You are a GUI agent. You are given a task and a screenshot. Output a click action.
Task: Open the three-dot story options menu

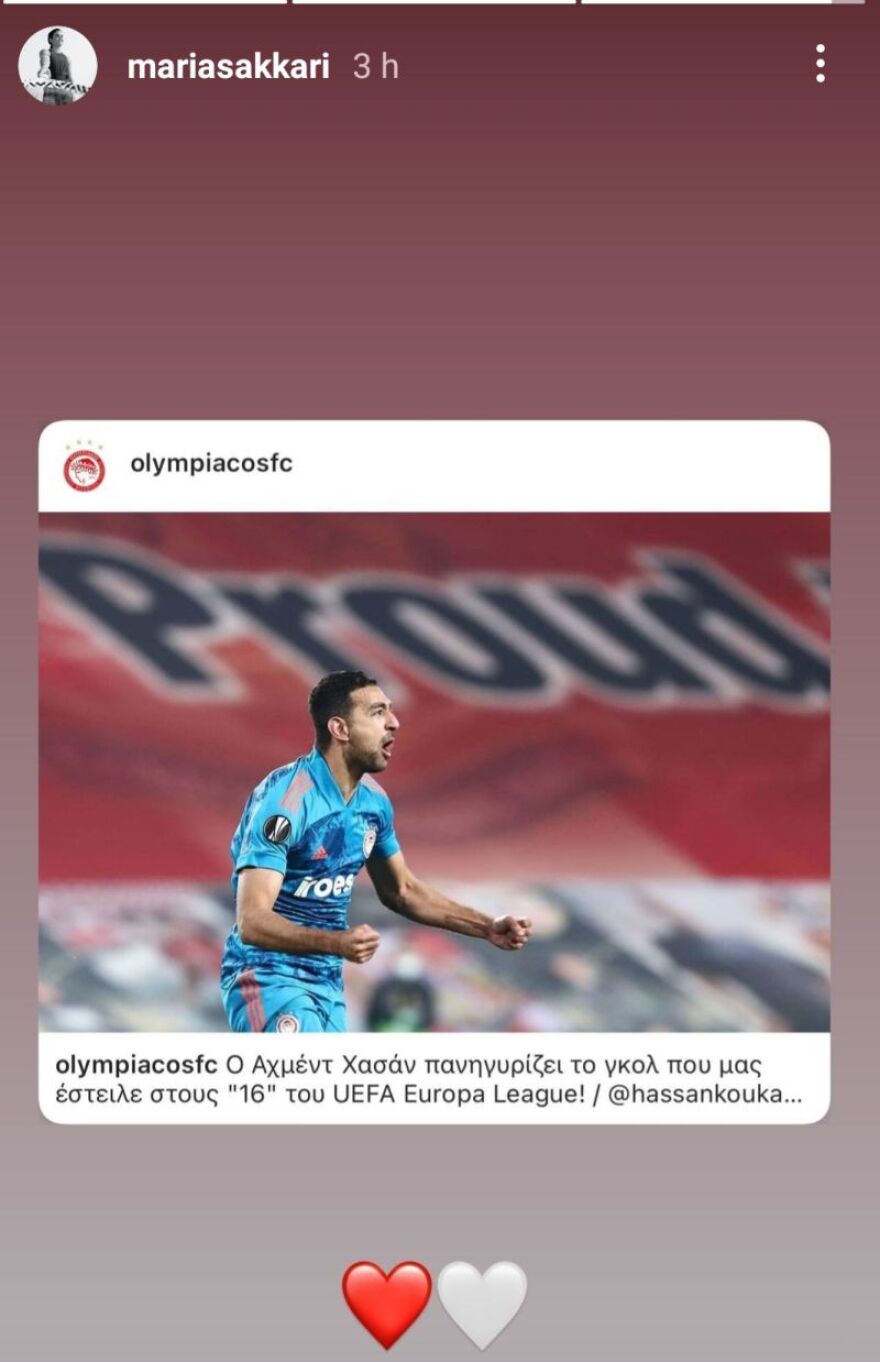pyautogui.click(x=820, y=65)
